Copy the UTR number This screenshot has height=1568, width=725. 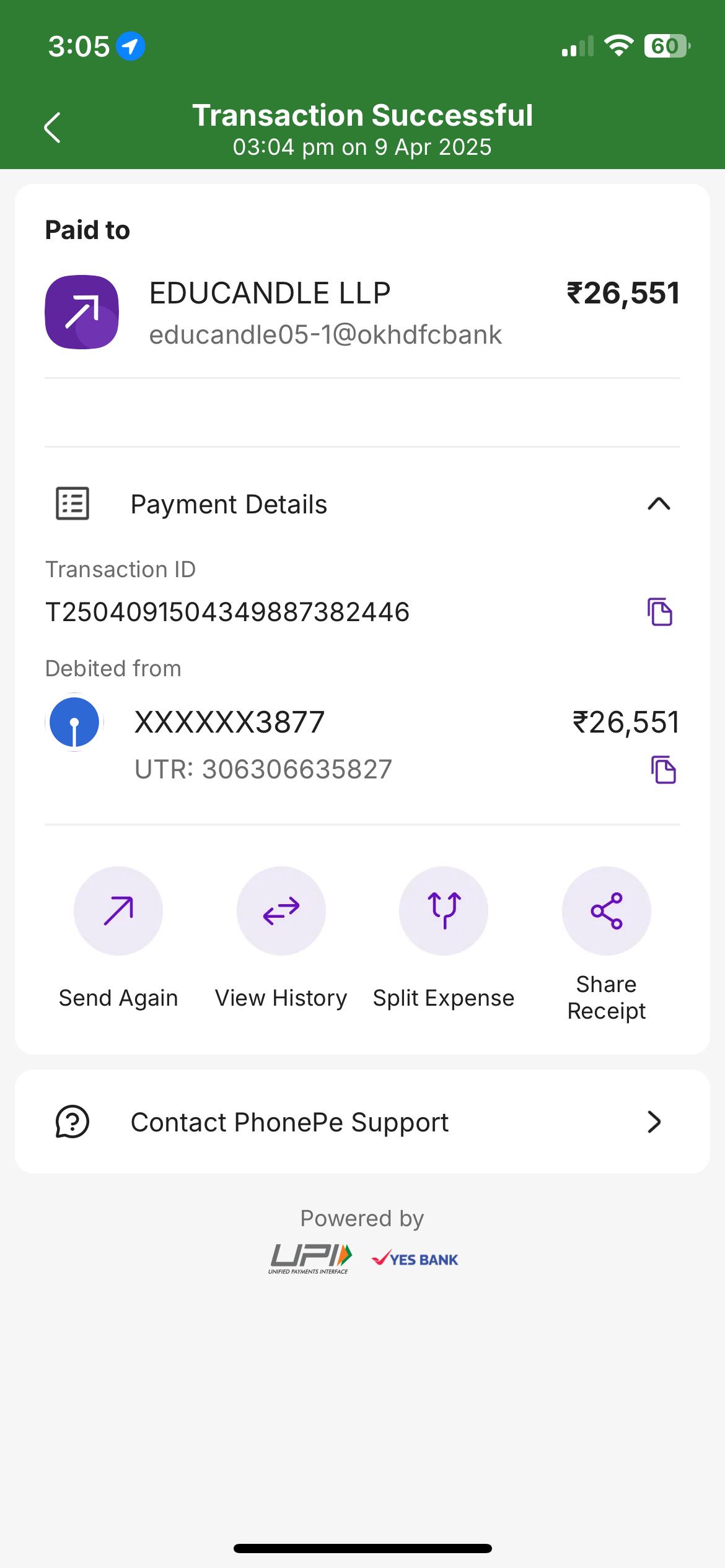[663, 770]
